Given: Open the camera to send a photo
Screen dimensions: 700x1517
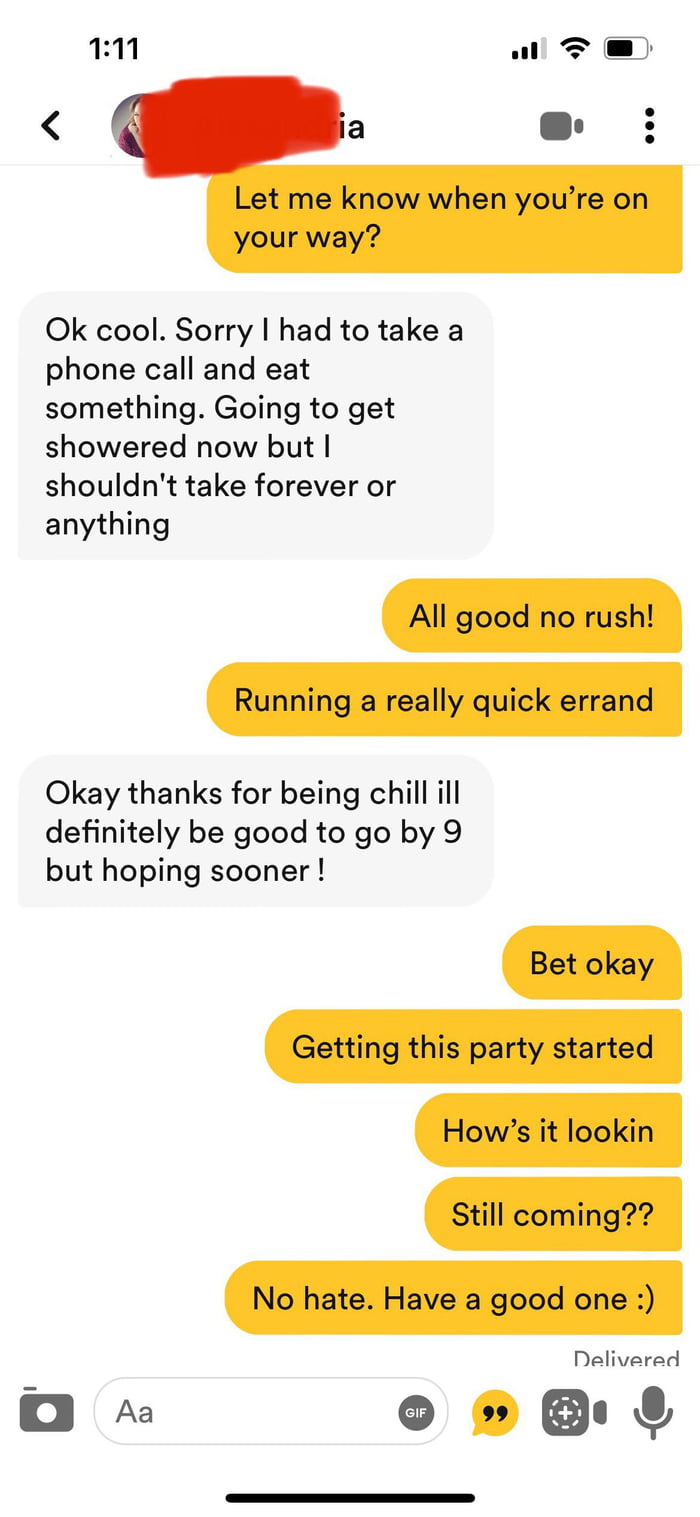Looking at the screenshot, I should [x=46, y=1411].
